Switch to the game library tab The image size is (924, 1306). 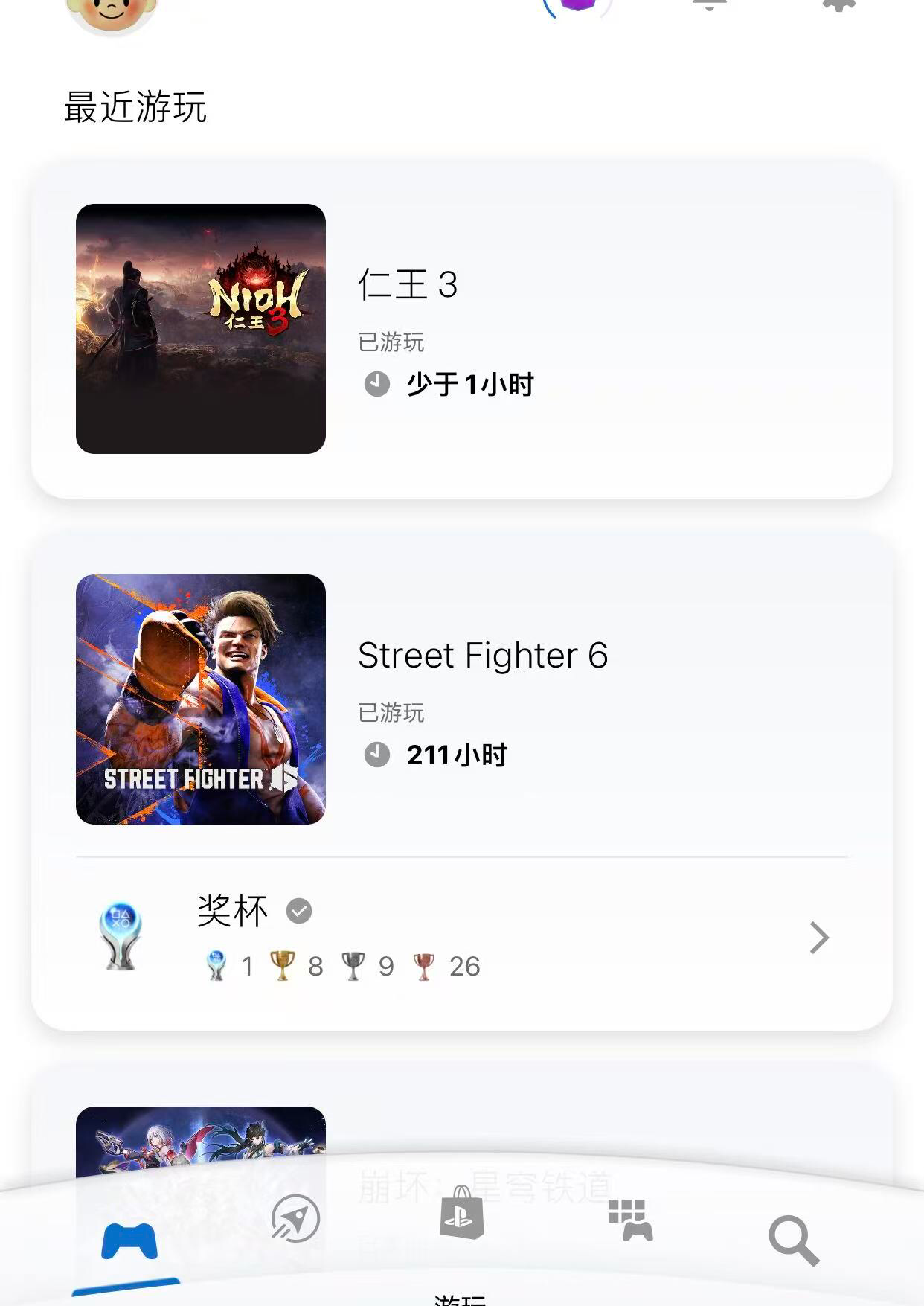tap(629, 1220)
